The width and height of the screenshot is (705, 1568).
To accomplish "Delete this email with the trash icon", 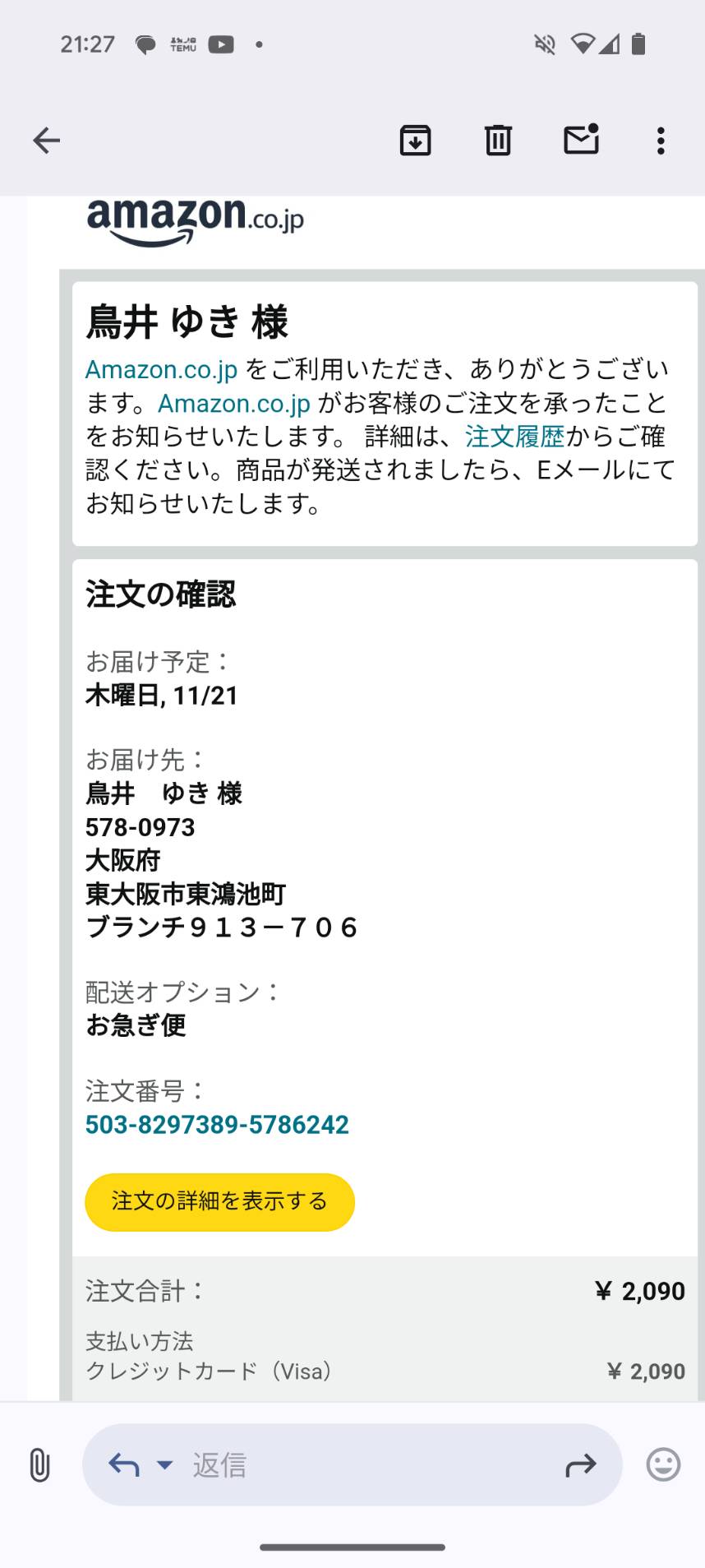I will tap(498, 141).
